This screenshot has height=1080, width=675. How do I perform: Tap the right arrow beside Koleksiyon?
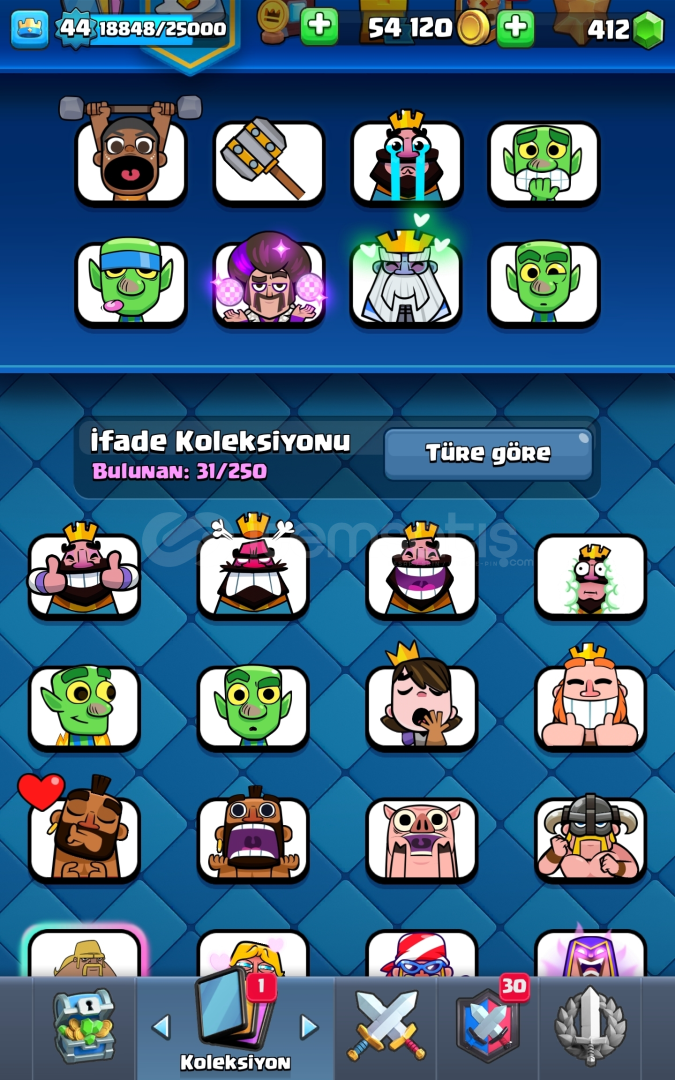pos(309,1026)
